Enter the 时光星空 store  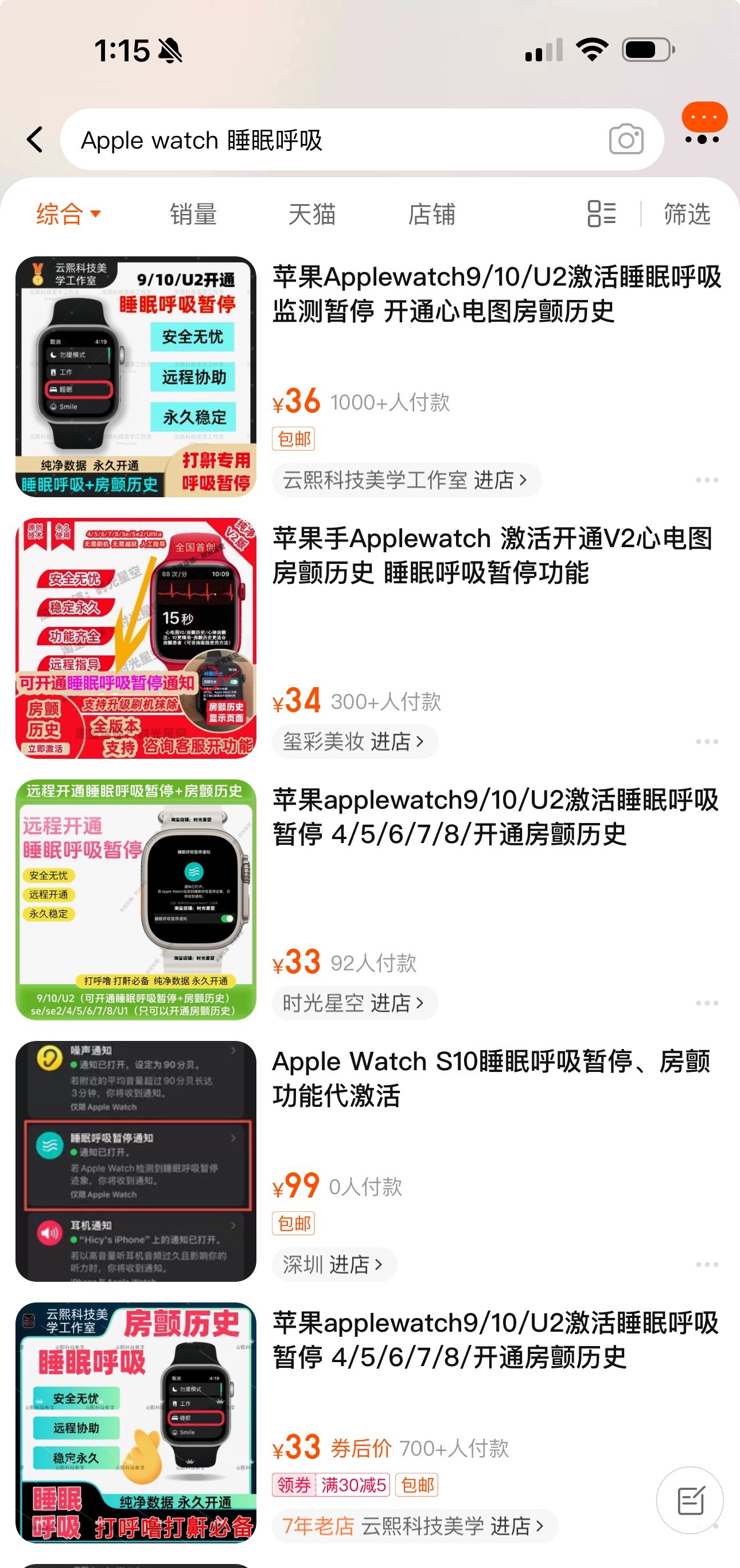tap(354, 1003)
